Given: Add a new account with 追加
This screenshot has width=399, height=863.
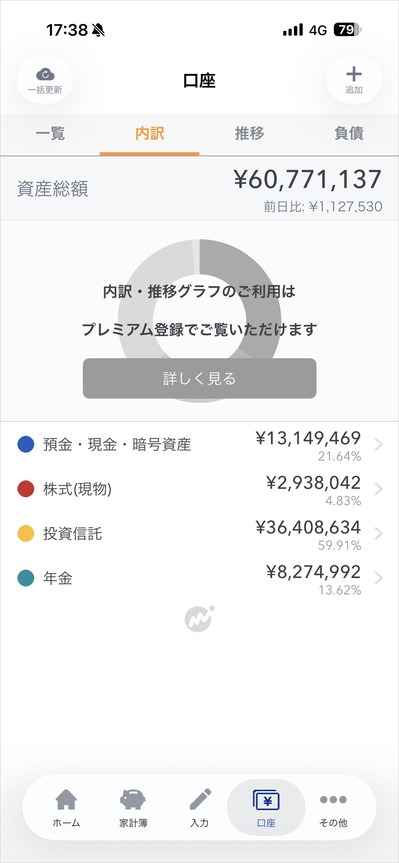Looking at the screenshot, I should [353, 80].
